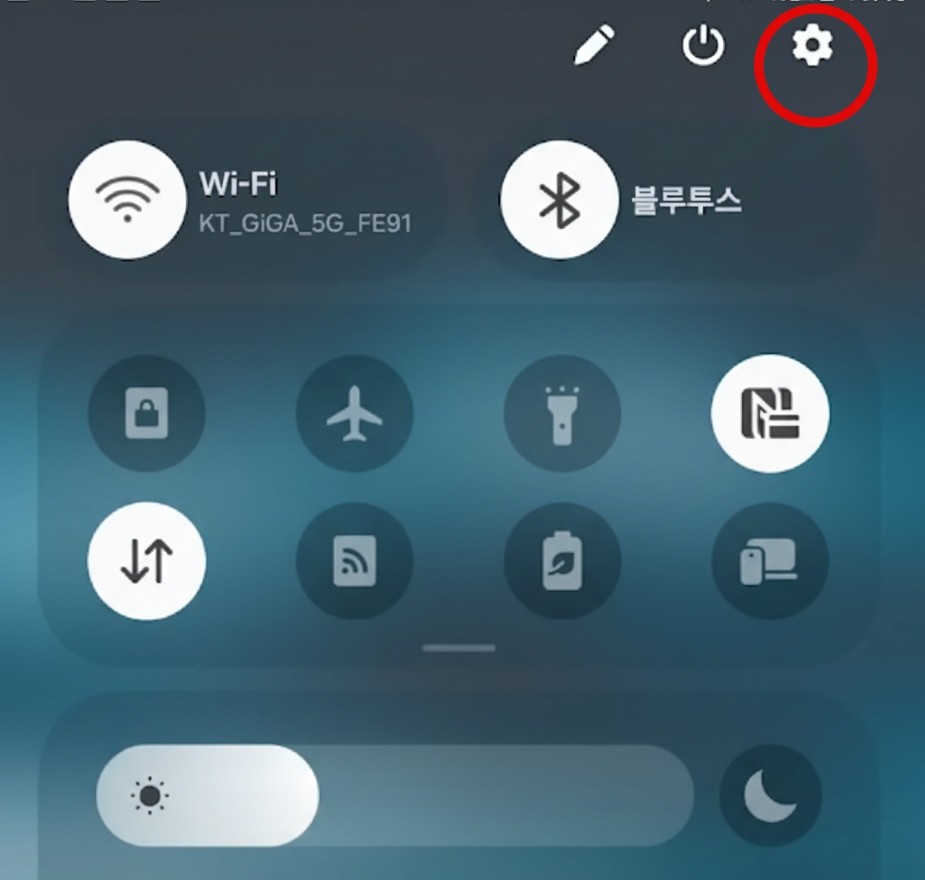Turn on power saving mode

(563, 561)
